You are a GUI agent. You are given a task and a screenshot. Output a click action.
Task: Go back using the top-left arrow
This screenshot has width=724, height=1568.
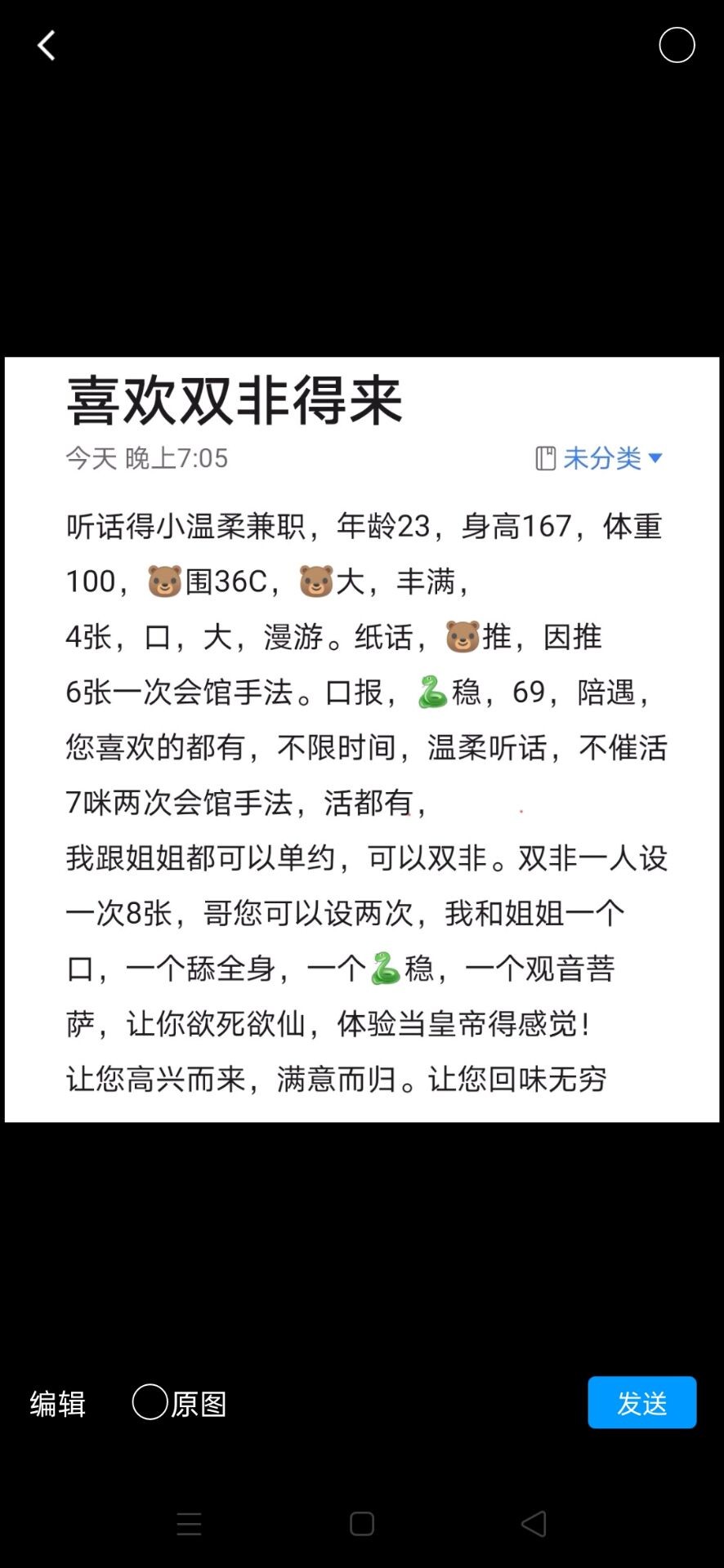point(47,46)
